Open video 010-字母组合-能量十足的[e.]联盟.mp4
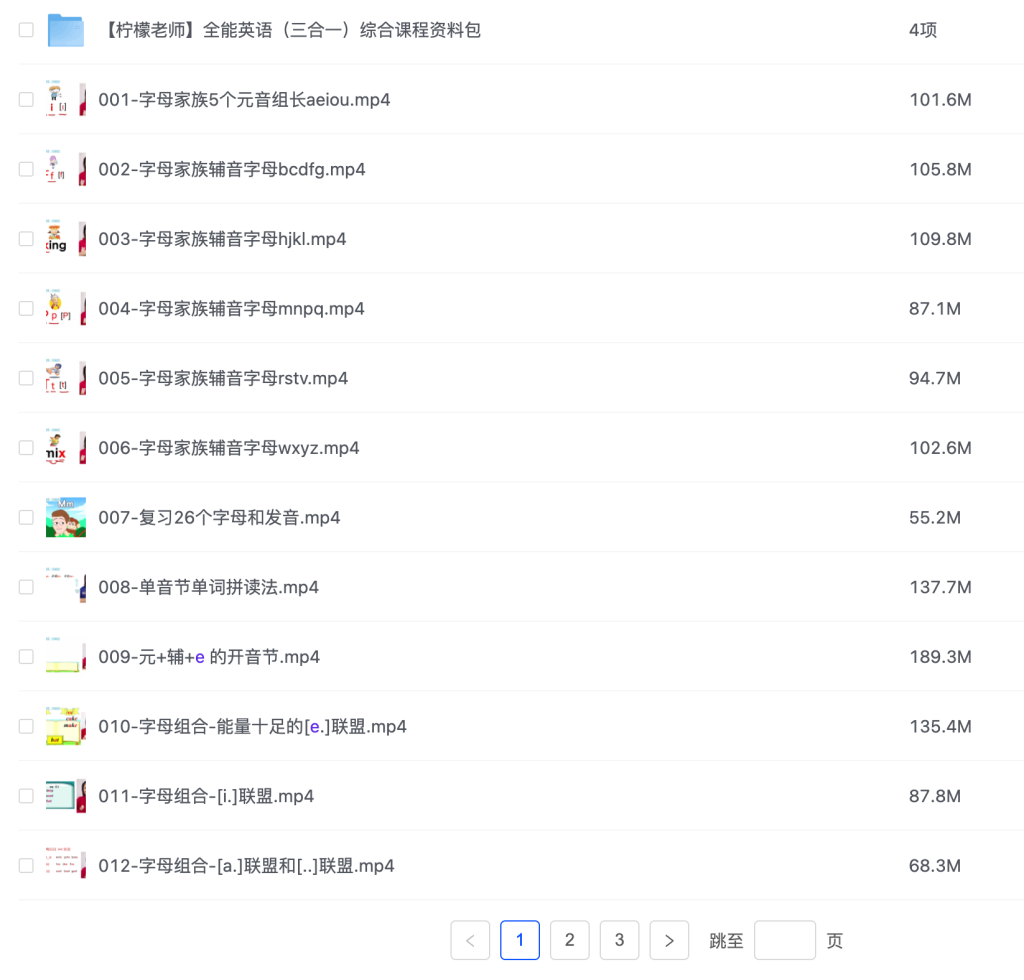 [252, 726]
